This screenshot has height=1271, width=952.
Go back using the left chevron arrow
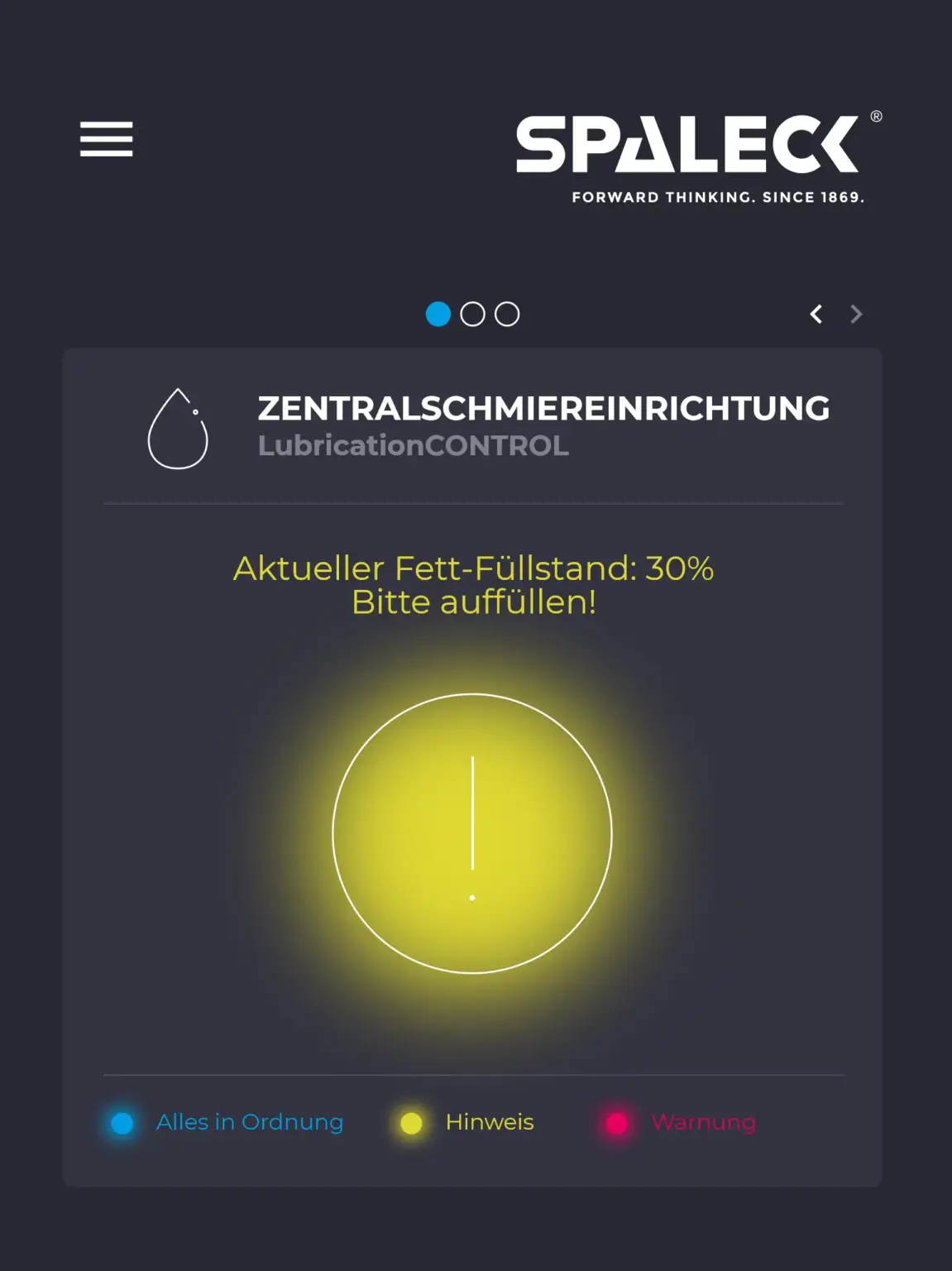[816, 314]
